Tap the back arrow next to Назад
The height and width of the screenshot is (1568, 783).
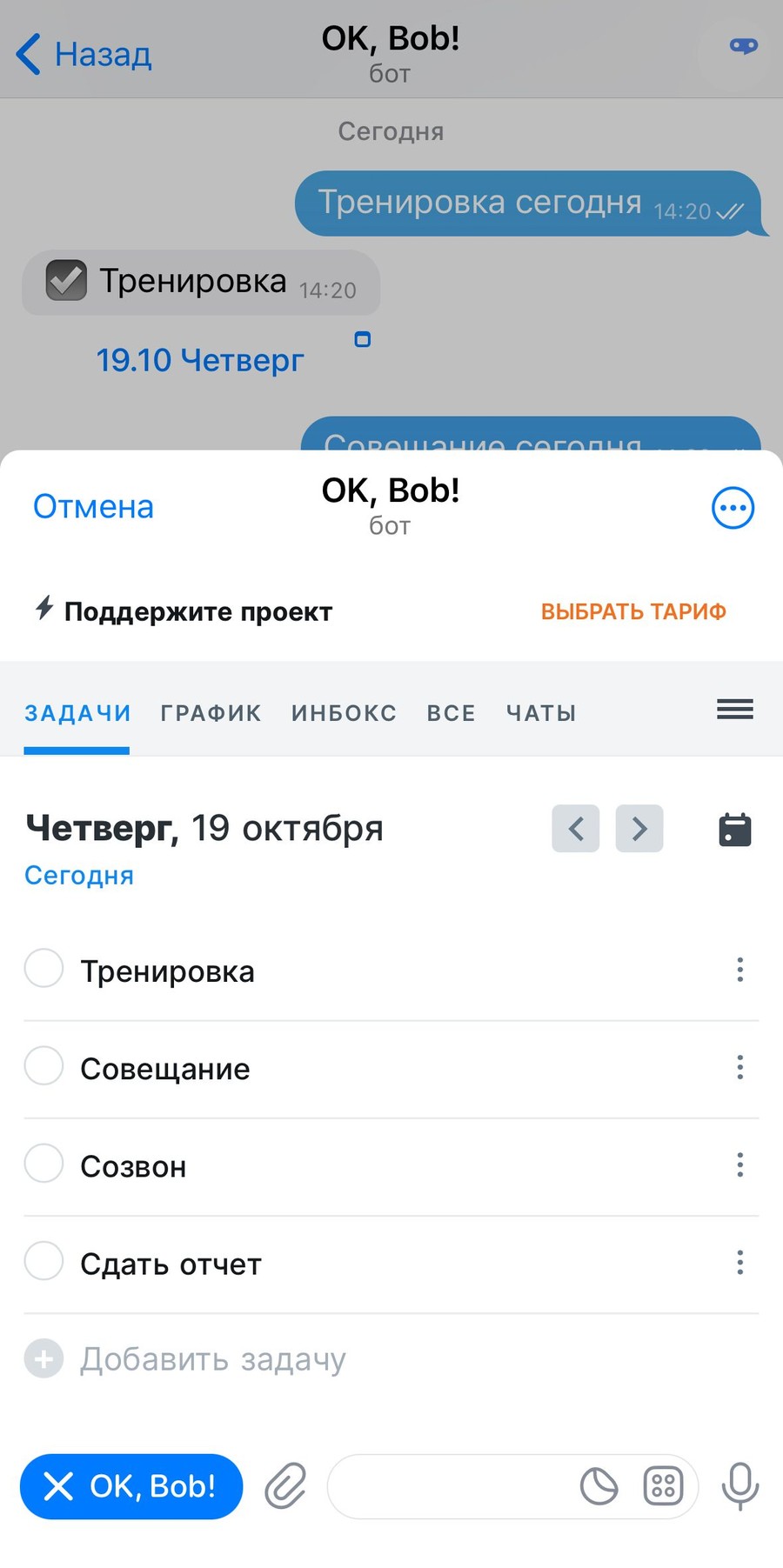tap(29, 54)
